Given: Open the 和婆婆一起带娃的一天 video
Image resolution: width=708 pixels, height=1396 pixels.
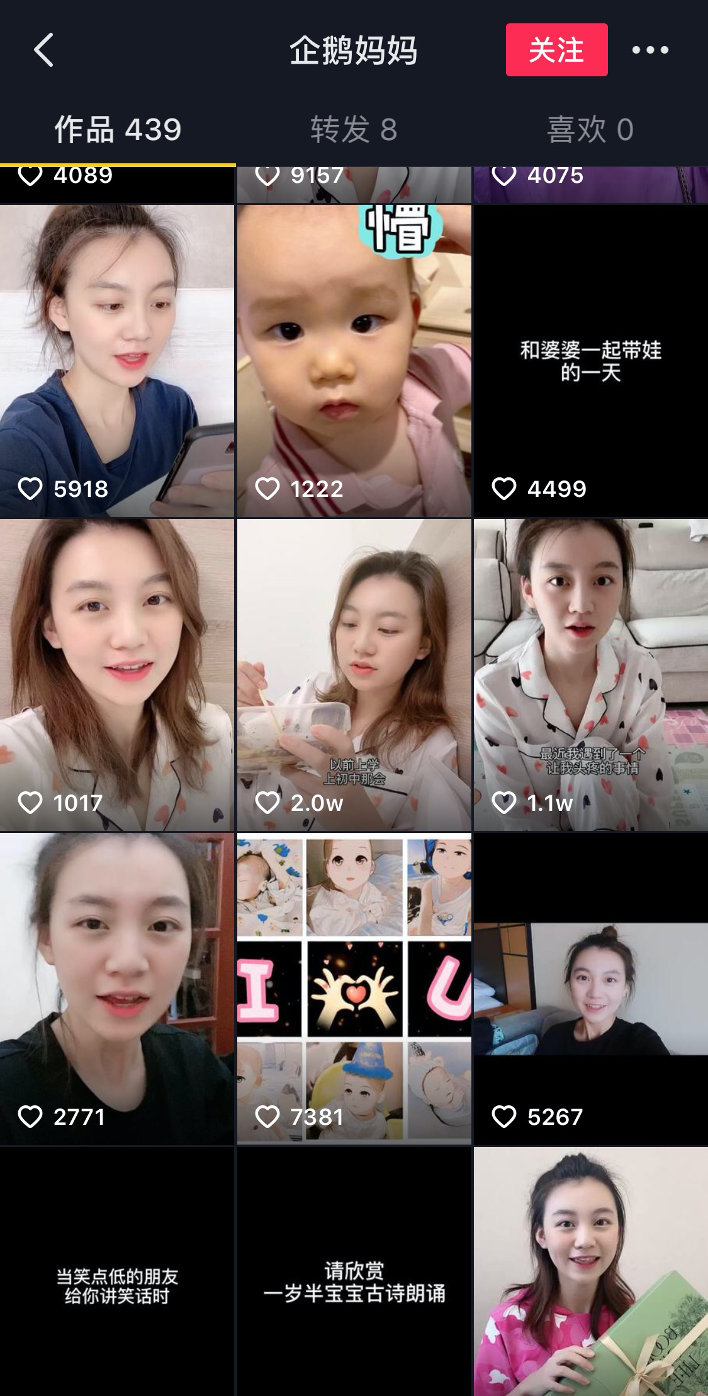Looking at the screenshot, I should click(x=590, y=360).
